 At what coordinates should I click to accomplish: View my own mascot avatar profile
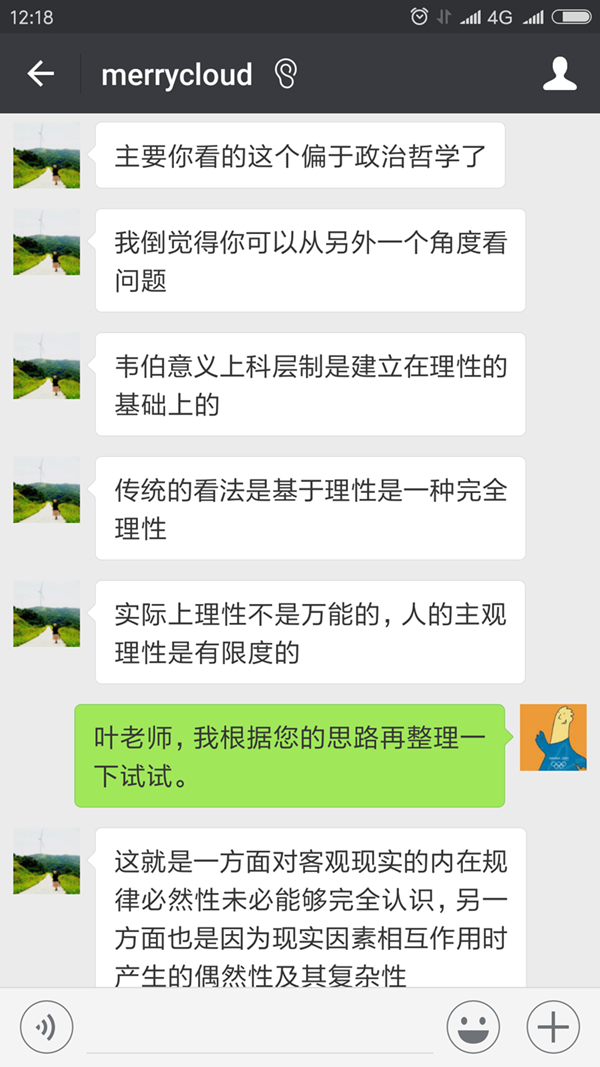553,737
